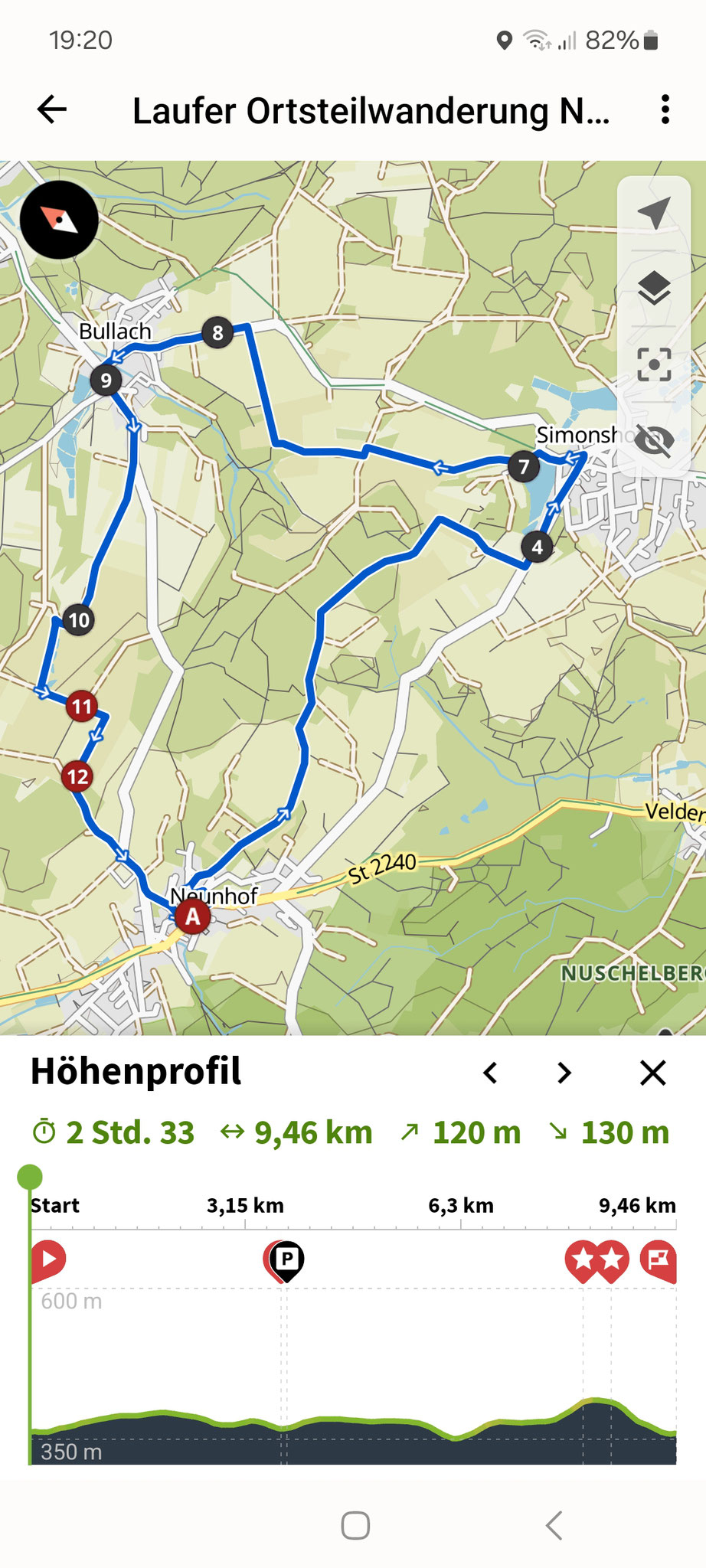The height and width of the screenshot is (1568, 706).
Task: Open the three-dot overflow menu
Action: 665,109
